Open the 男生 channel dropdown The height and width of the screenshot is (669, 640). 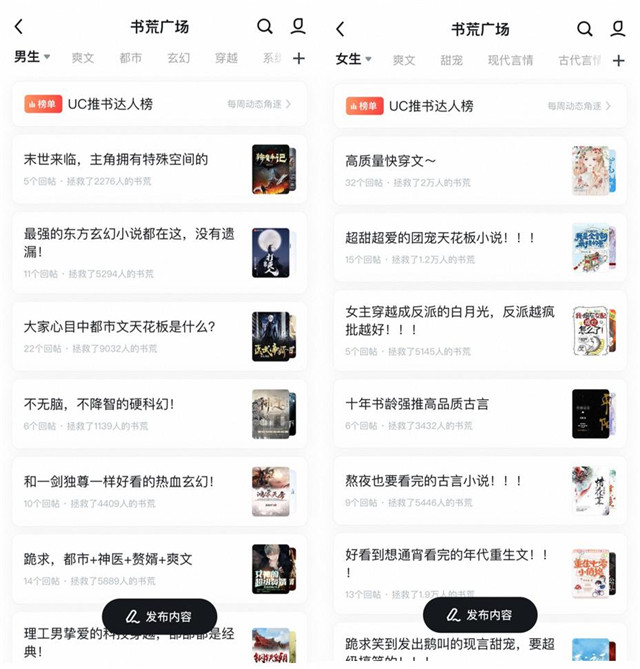pyautogui.click(x=32, y=58)
